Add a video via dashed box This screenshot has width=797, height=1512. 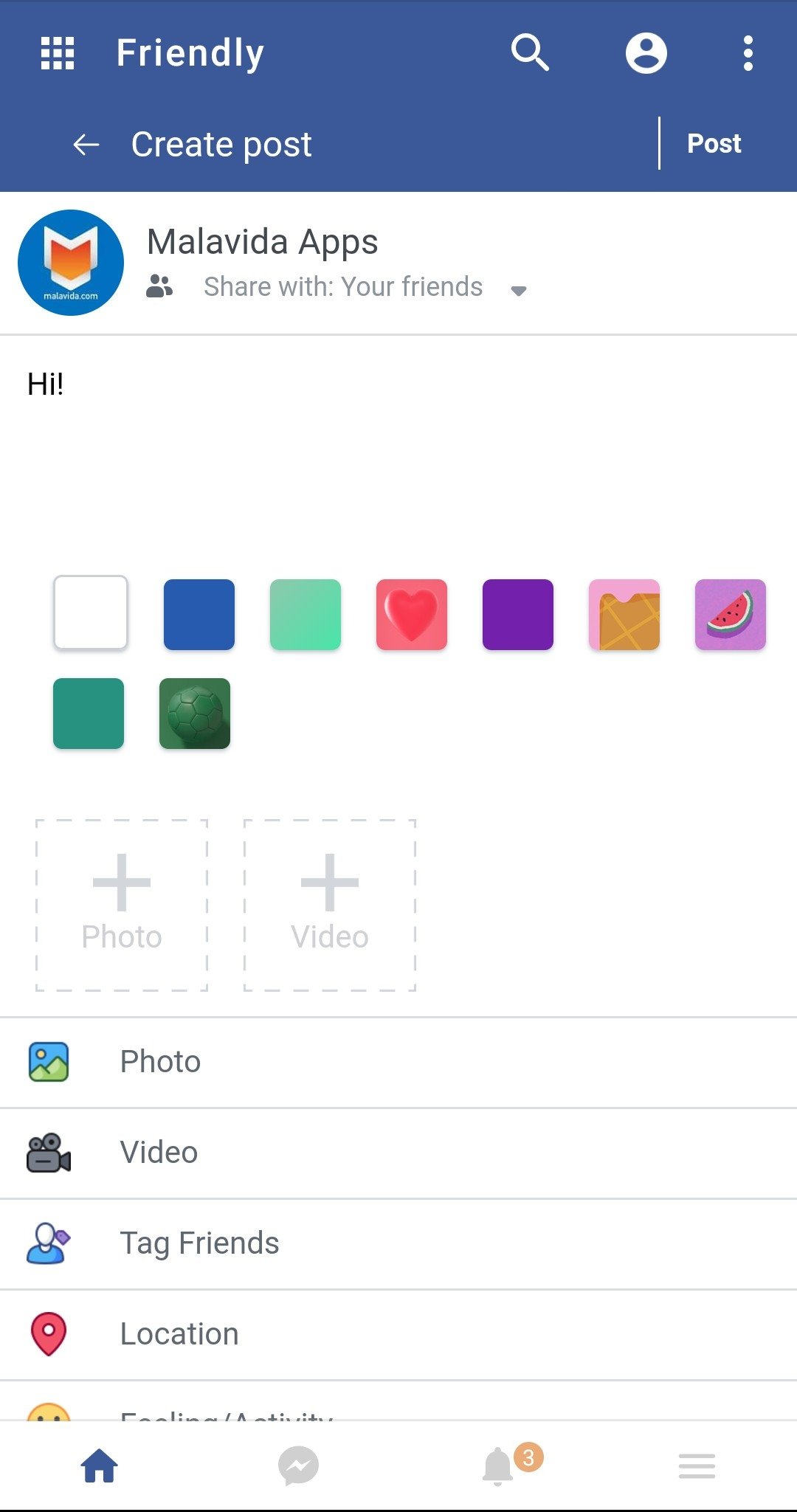pyautogui.click(x=330, y=905)
